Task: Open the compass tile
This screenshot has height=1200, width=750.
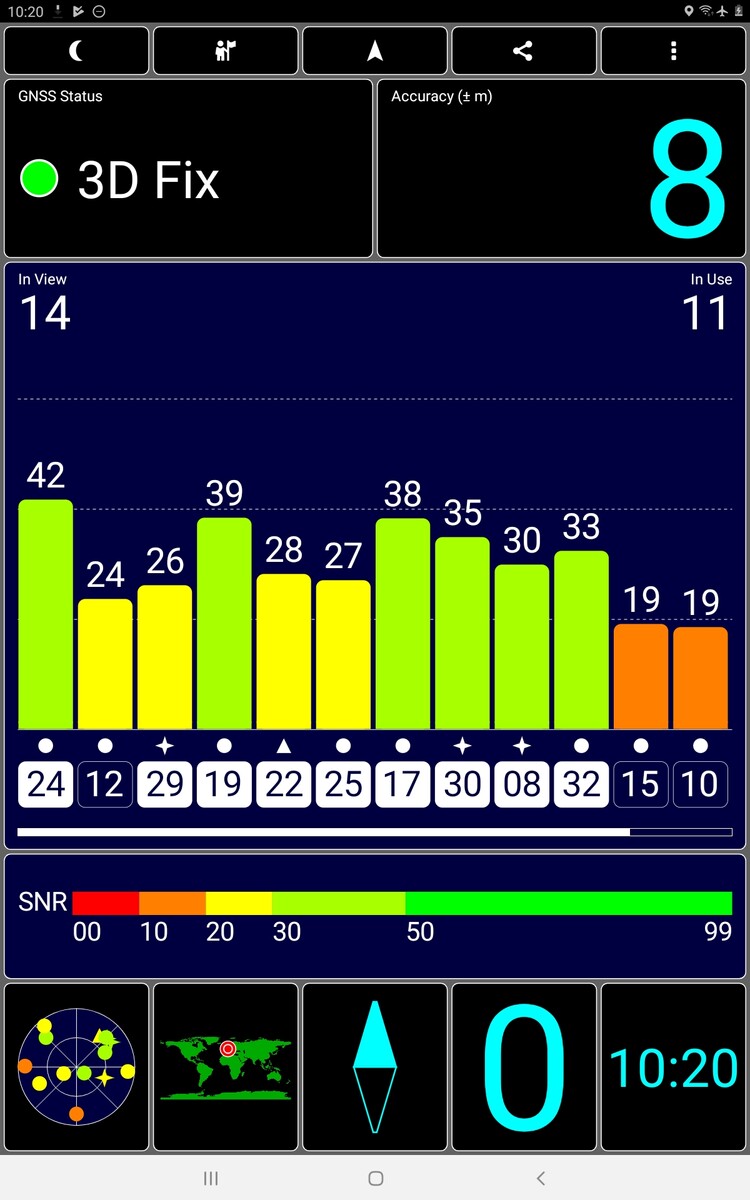Action: 375,1066
